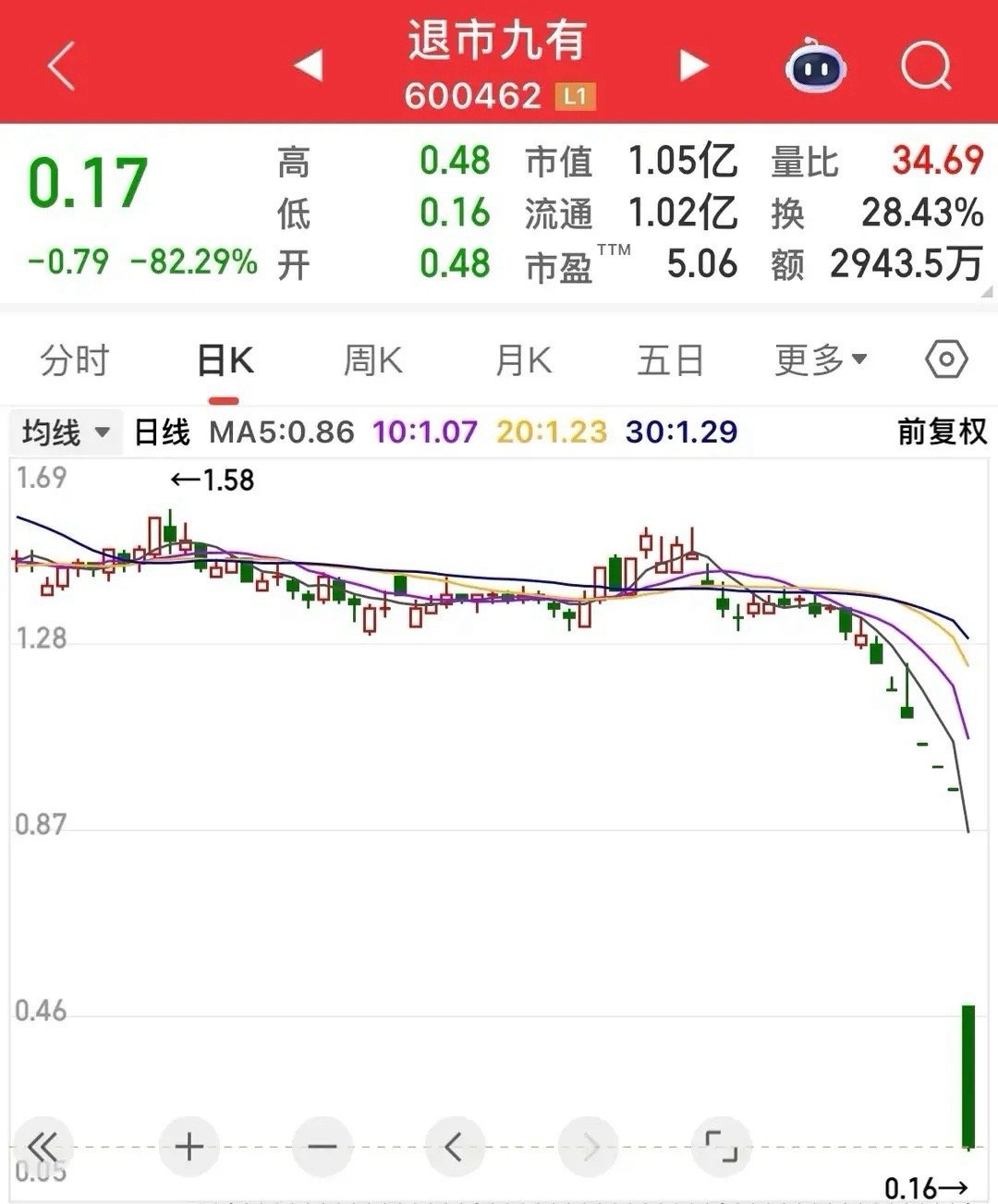Open the search magnifier
998x1204 pixels.
pyautogui.click(x=926, y=67)
